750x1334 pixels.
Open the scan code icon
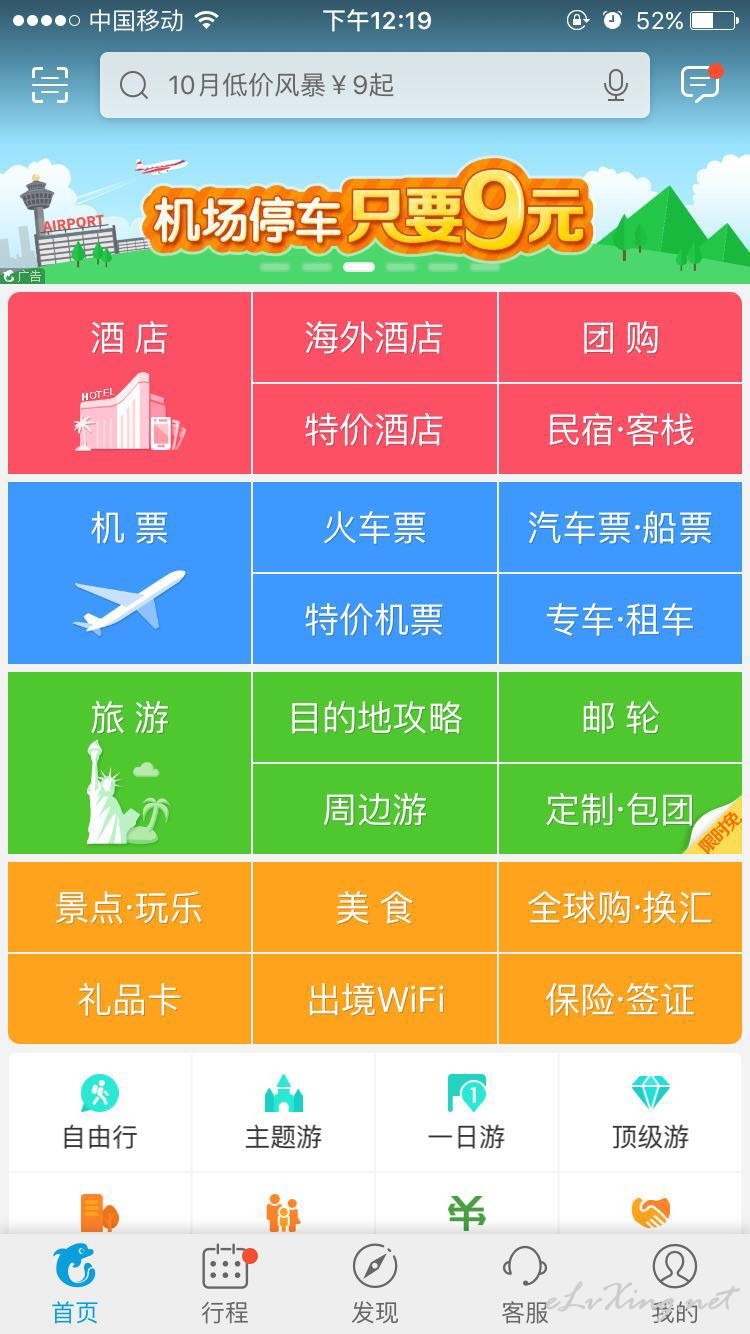point(50,85)
